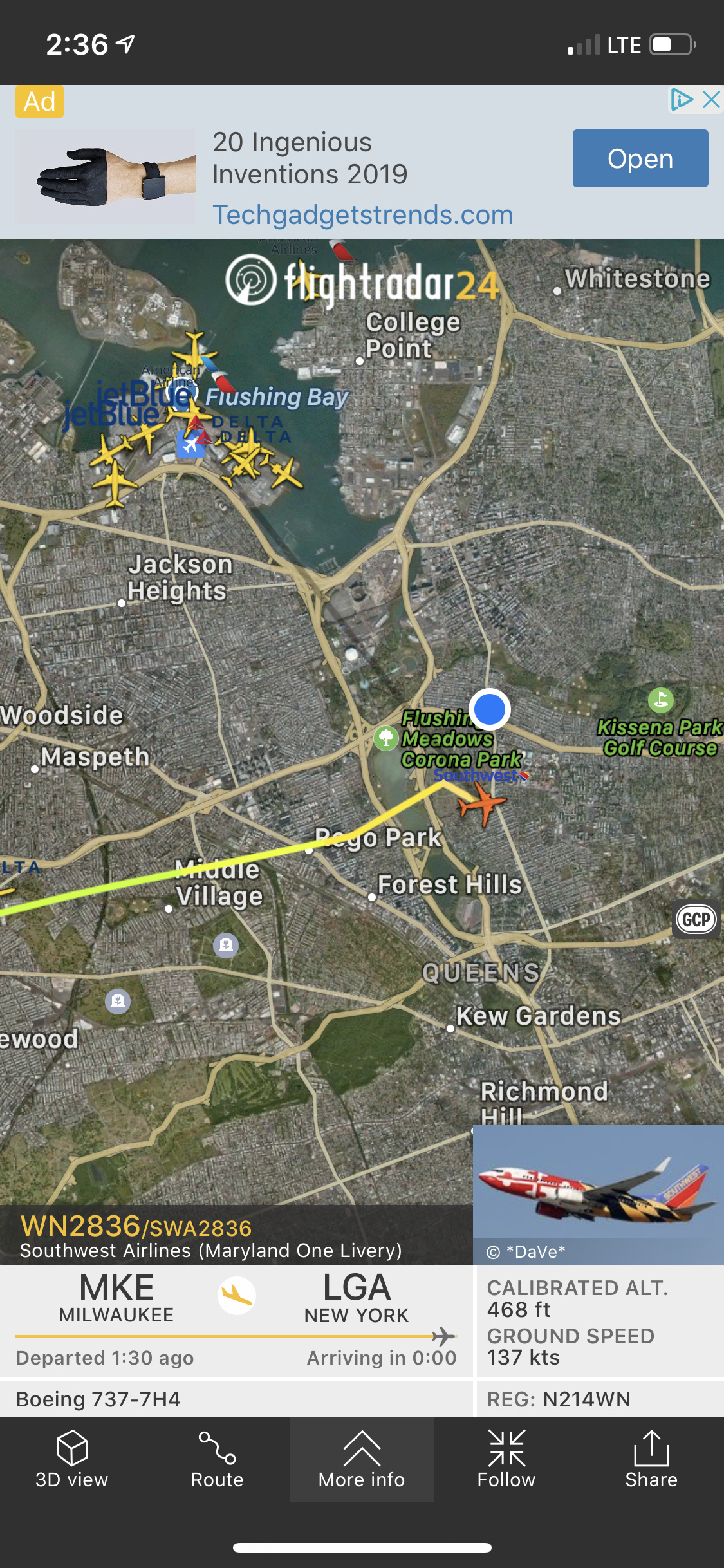Show the flight Route
The width and height of the screenshot is (724, 1568).
point(217,1460)
